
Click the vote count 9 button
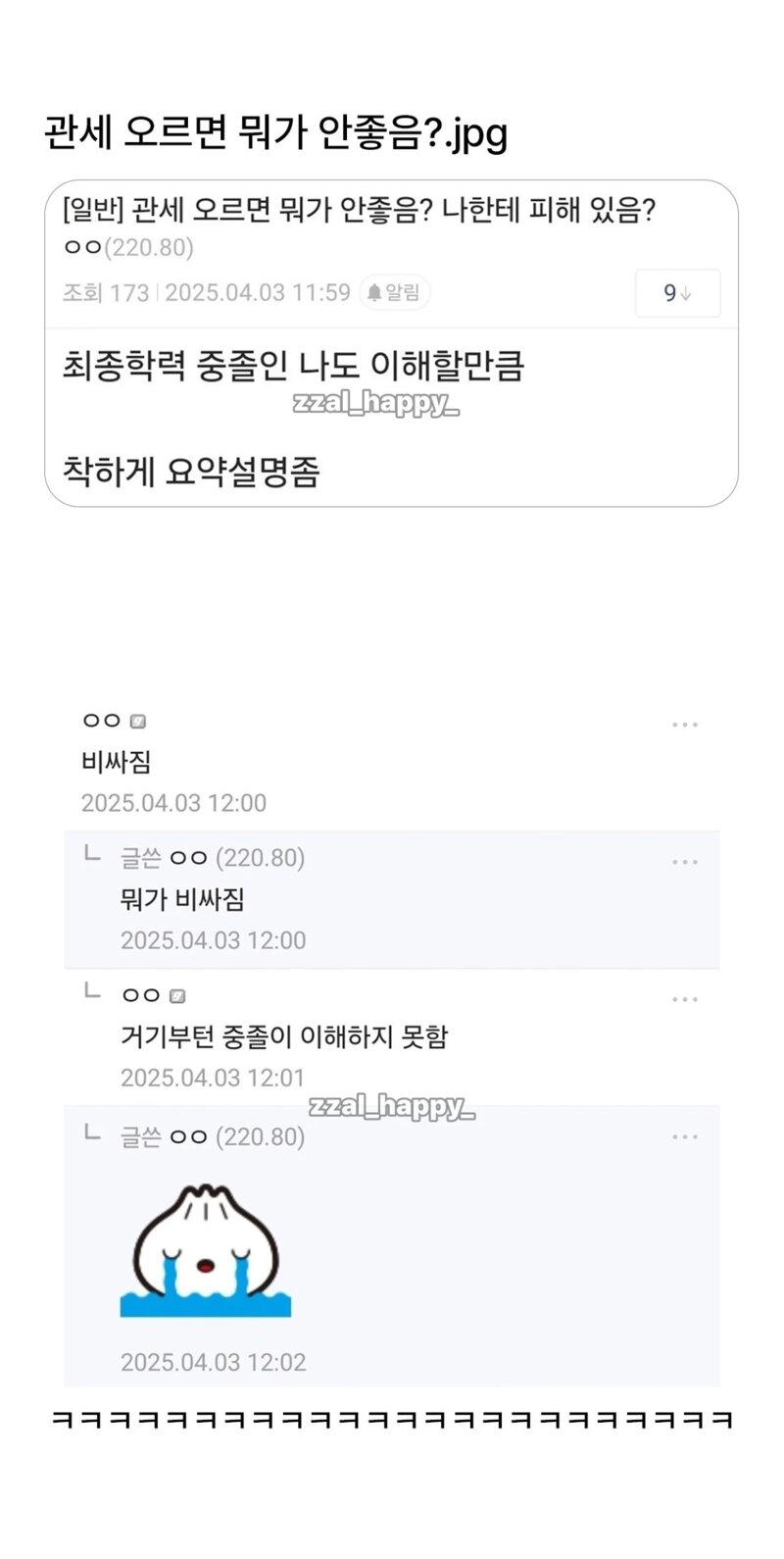(676, 293)
